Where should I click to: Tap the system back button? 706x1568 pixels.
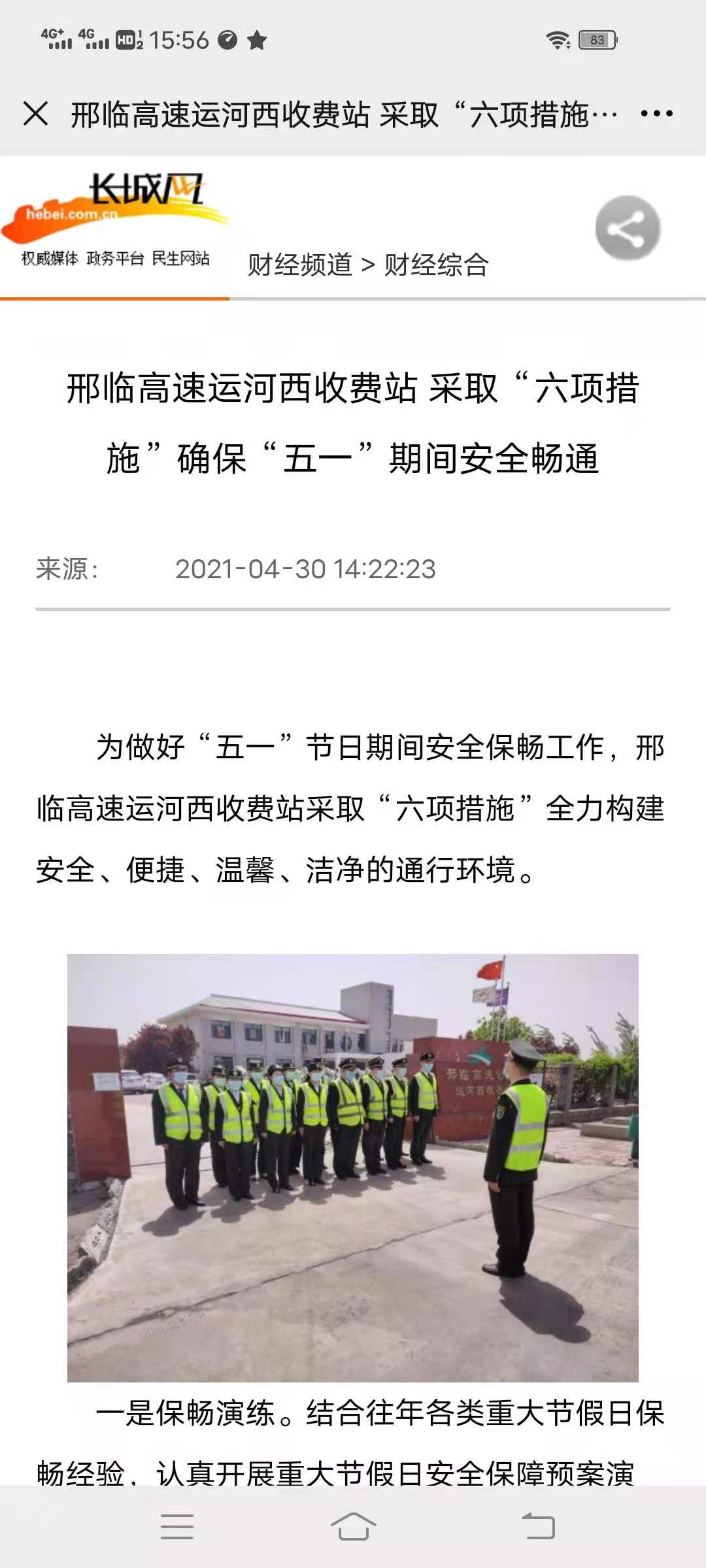(538, 1527)
